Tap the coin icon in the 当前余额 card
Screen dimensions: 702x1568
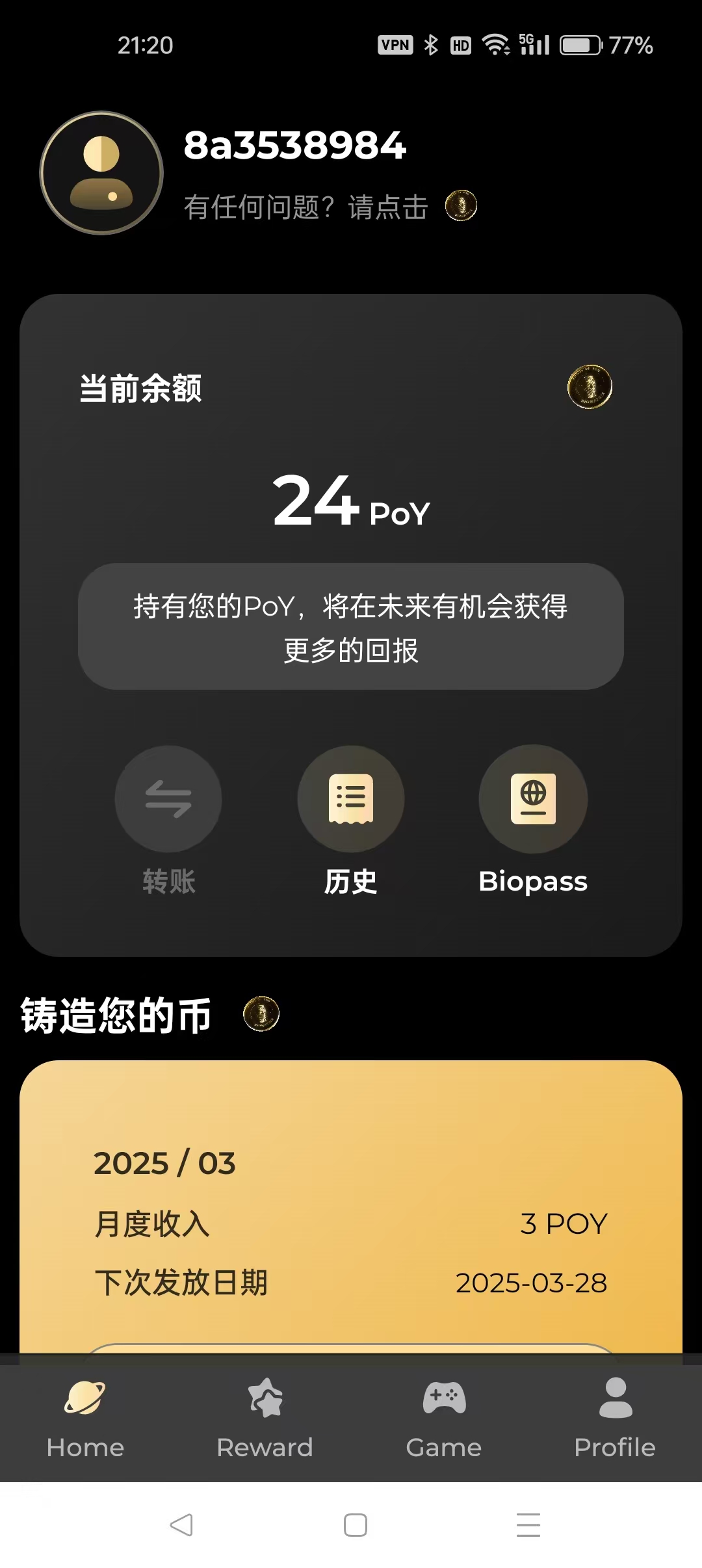point(590,387)
